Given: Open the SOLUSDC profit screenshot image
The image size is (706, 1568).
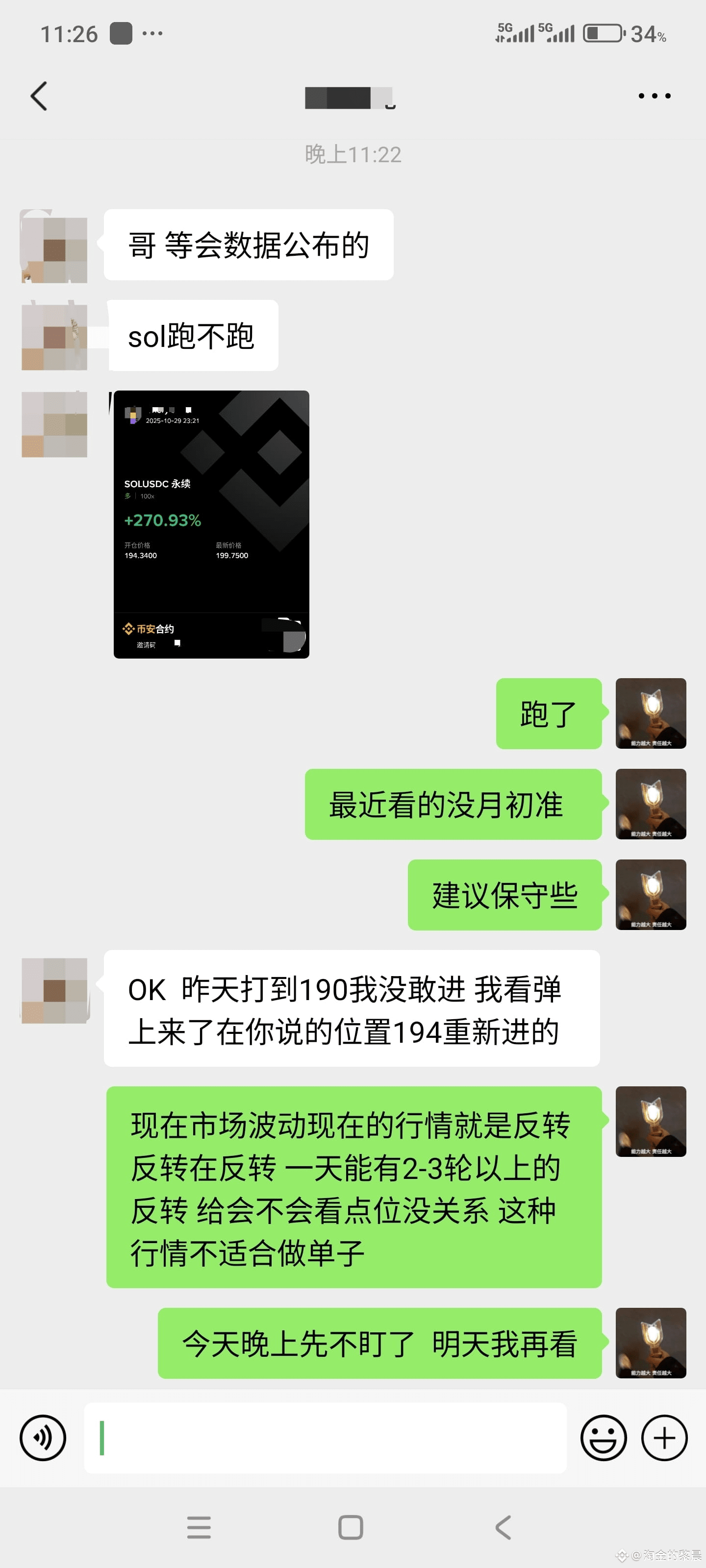Looking at the screenshot, I should [x=211, y=524].
